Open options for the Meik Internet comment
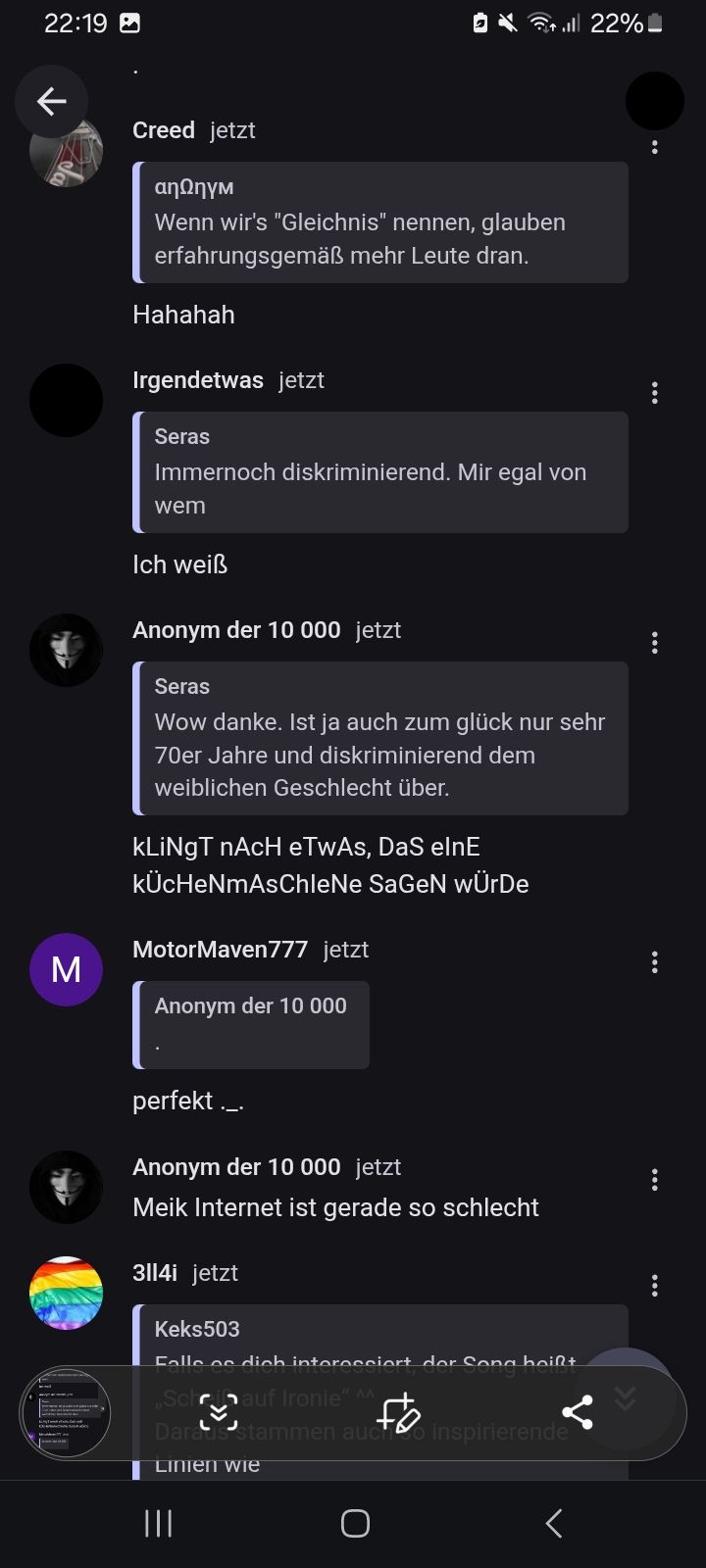The height and width of the screenshot is (1568, 706). [654, 1181]
